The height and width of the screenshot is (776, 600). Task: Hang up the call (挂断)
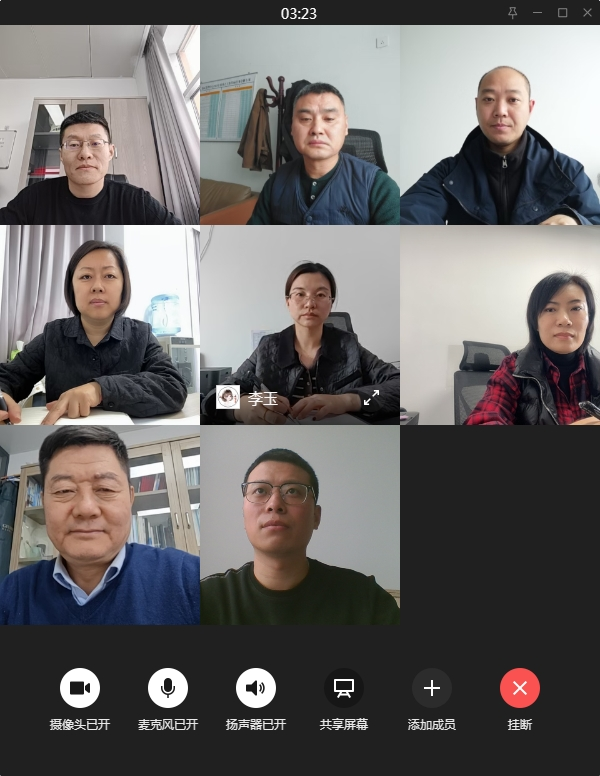[520, 688]
